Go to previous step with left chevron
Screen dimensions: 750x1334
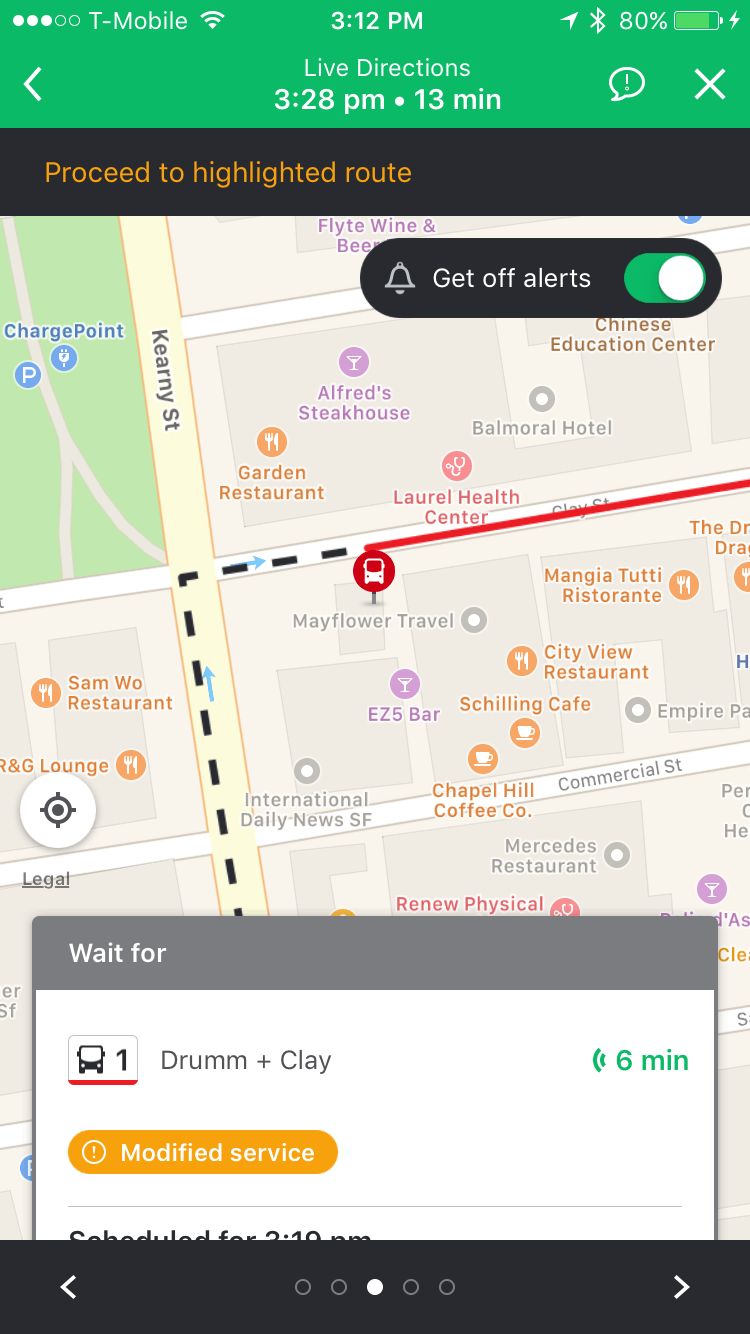68,1287
